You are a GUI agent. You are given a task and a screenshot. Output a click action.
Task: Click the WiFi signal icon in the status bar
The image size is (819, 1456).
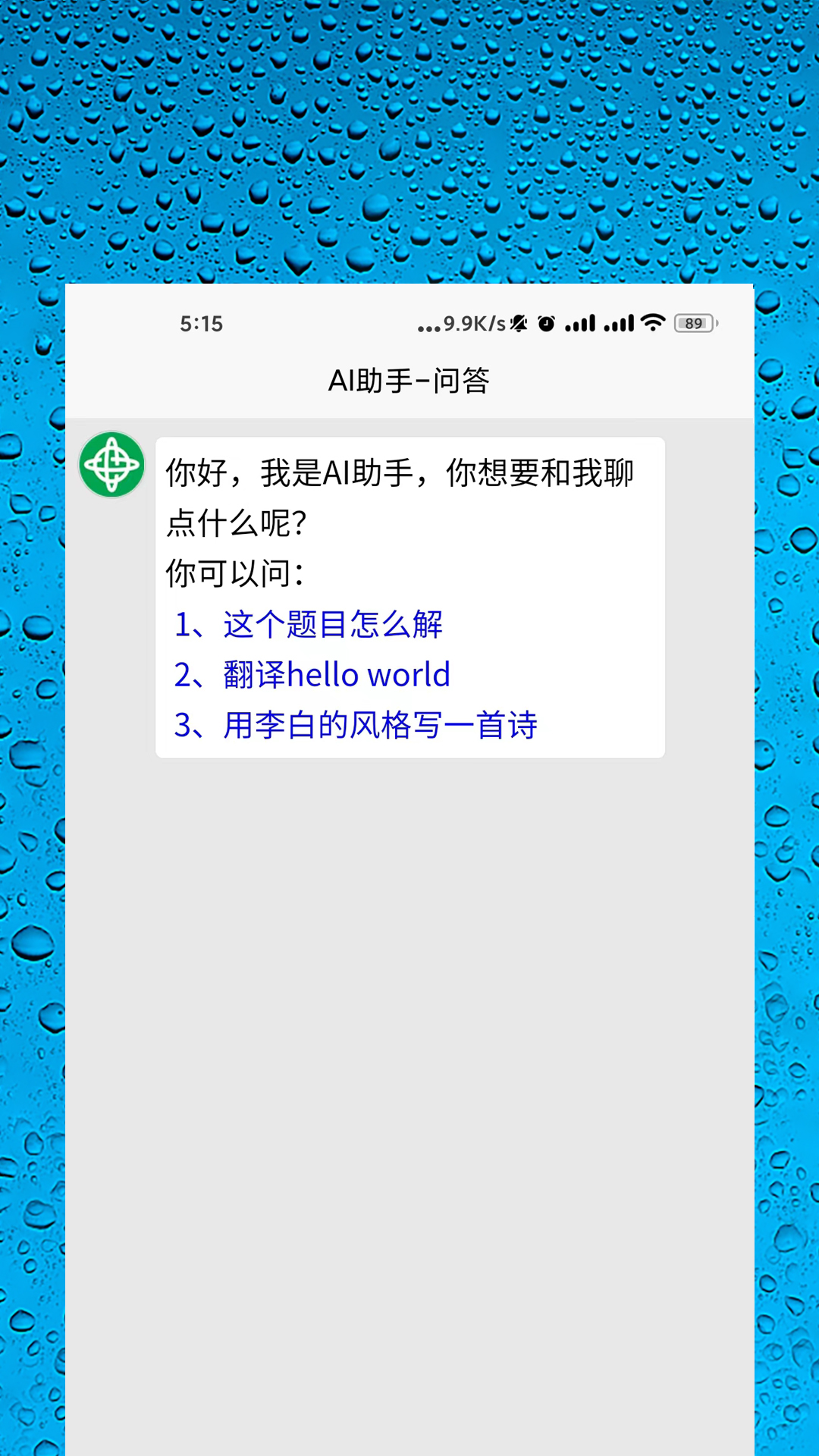click(654, 323)
